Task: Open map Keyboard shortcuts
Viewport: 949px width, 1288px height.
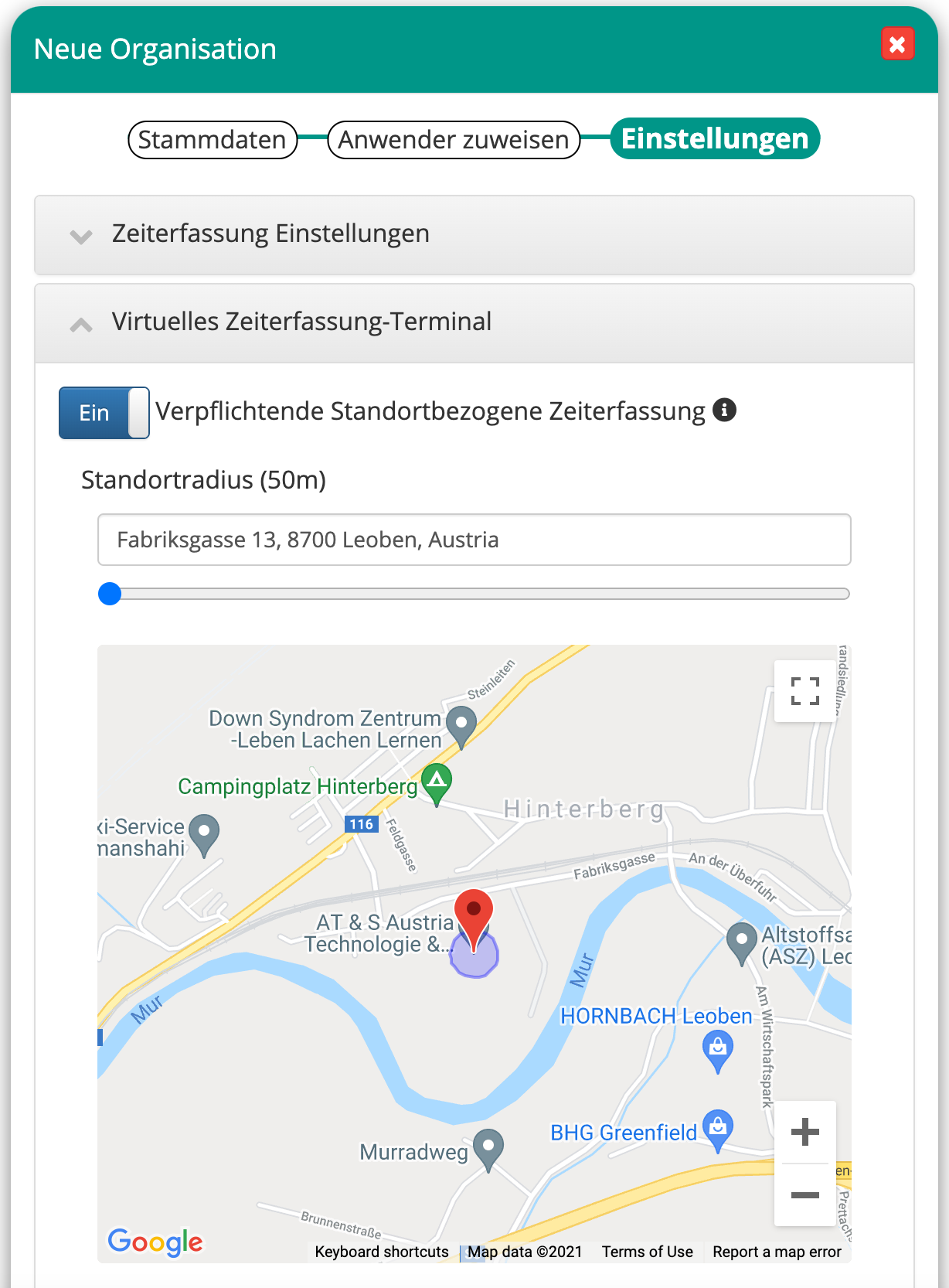Action: [x=382, y=1252]
